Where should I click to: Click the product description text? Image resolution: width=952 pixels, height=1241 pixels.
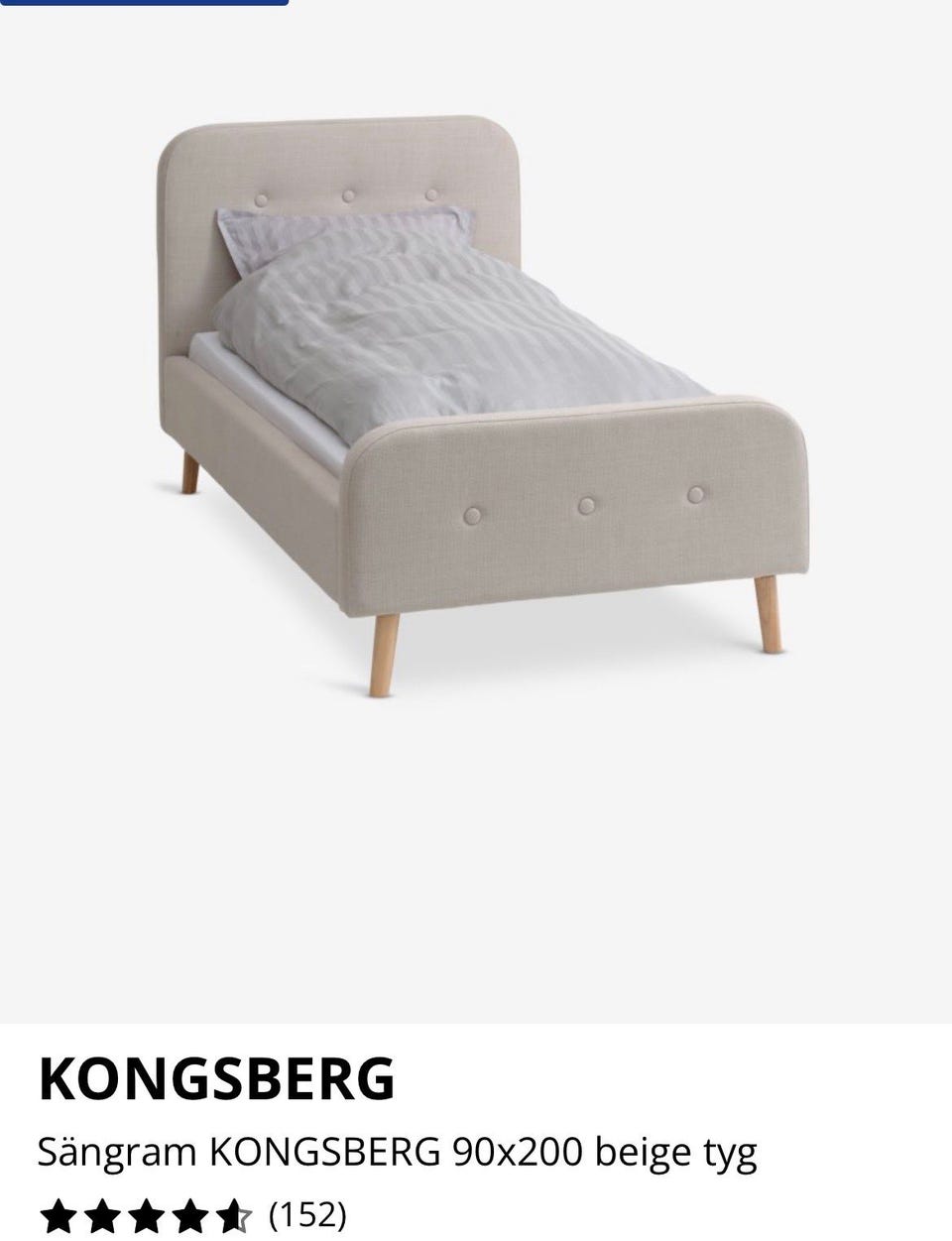coord(397,1151)
